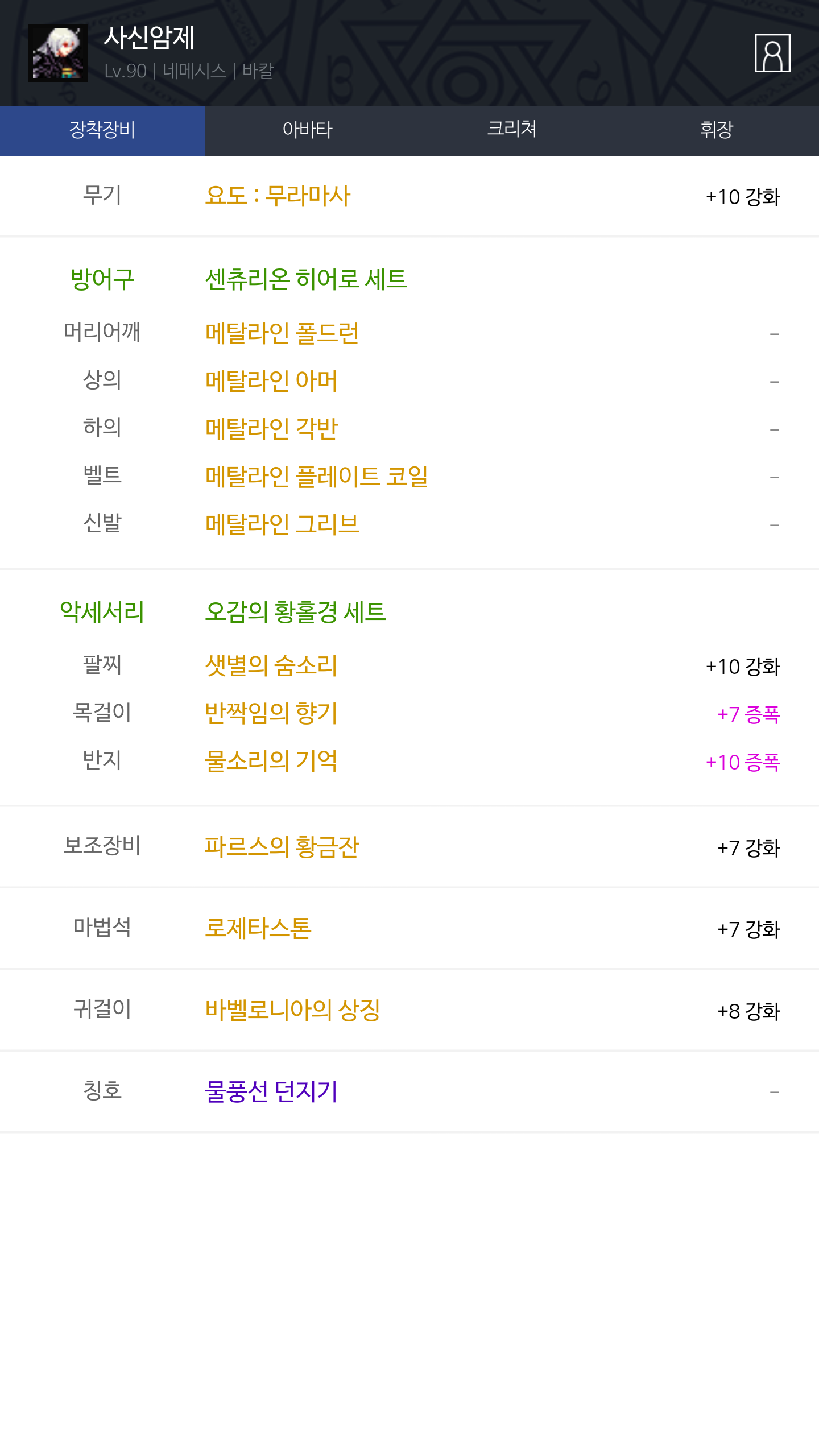Image resolution: width=819 pixels, height=1456 pixels.
Task: Open accessory set 오감의 황홀경 세트
Action: tap(295, 612)
